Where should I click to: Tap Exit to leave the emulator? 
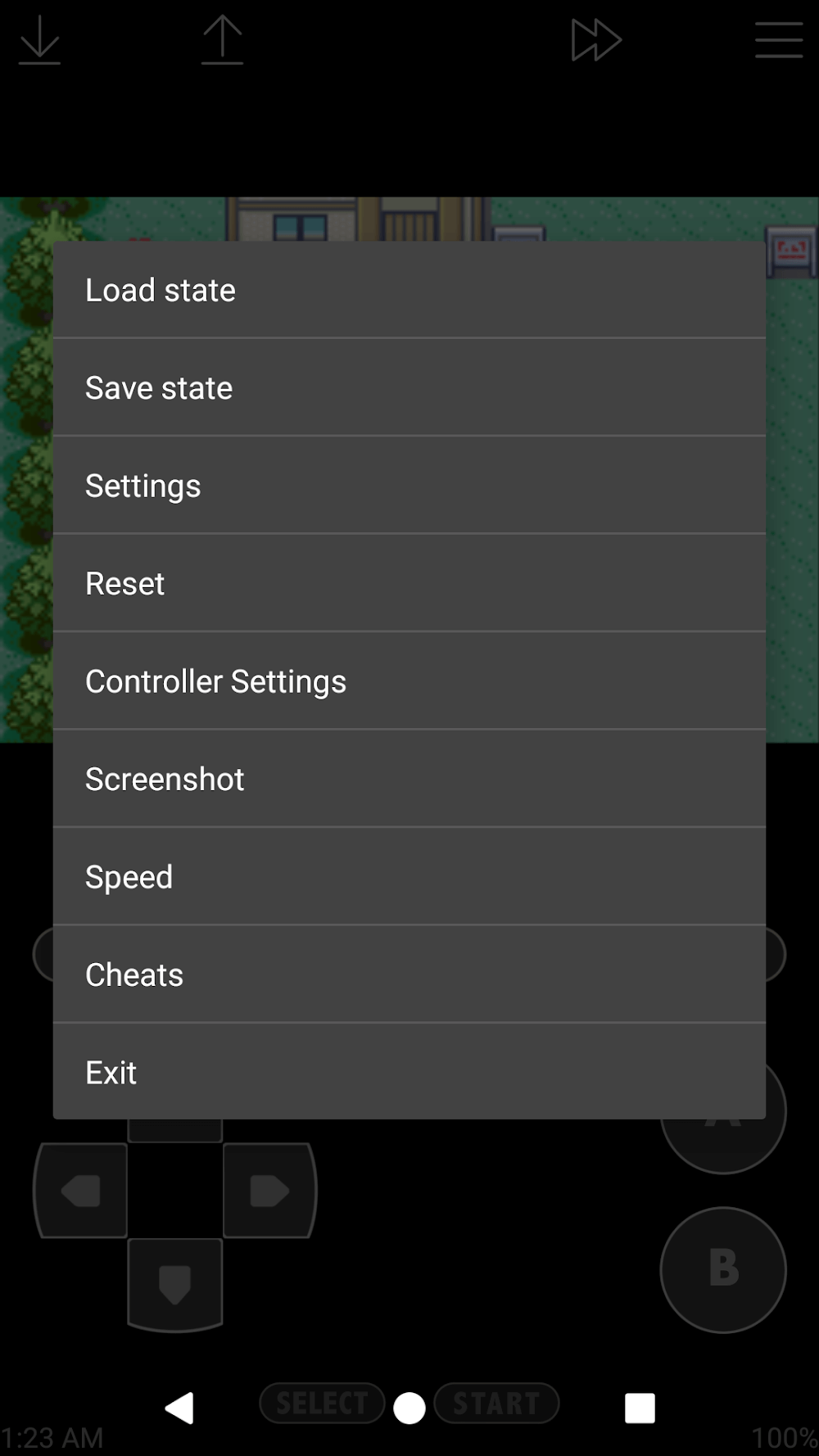pyautogui.click(x=409, y=1071)
